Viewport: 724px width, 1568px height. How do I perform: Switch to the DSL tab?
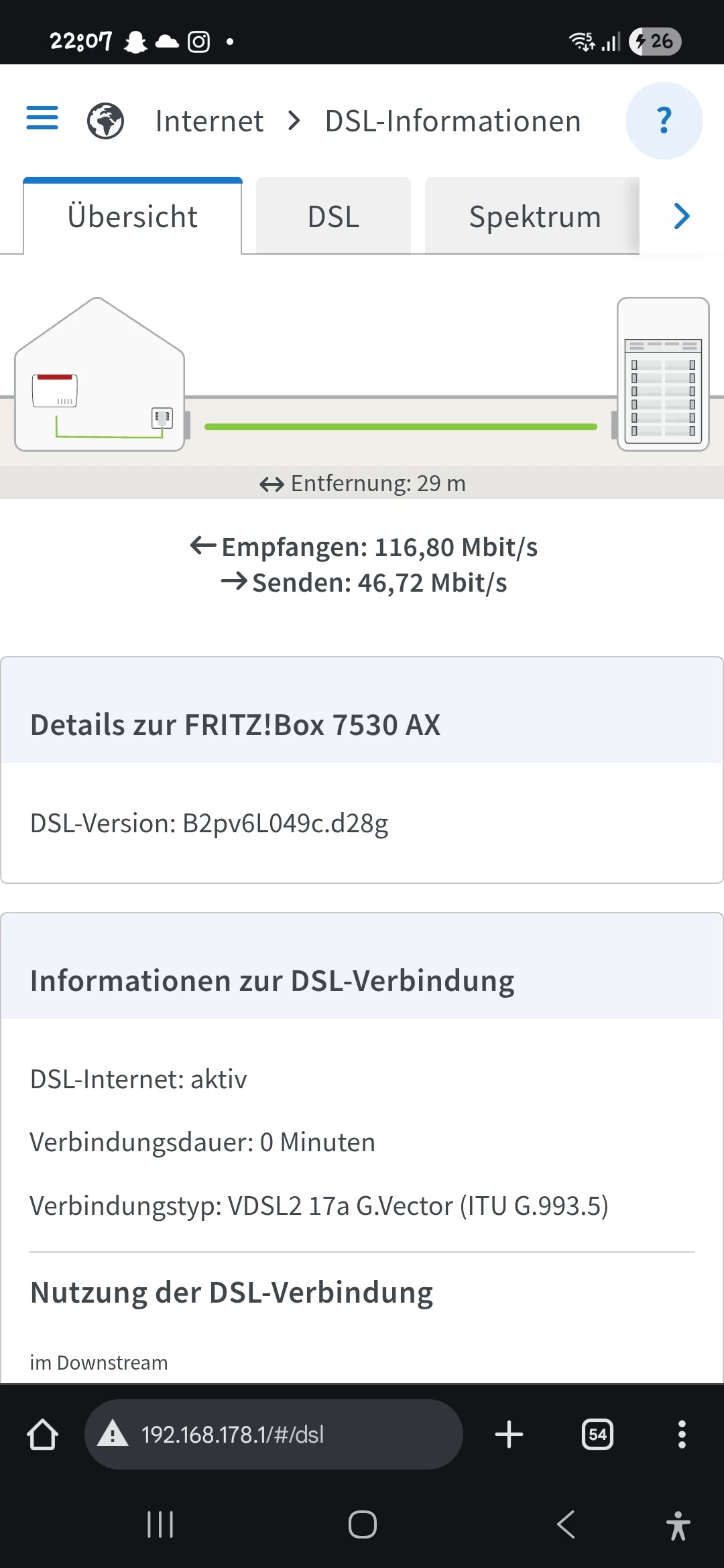pos(333,216)
